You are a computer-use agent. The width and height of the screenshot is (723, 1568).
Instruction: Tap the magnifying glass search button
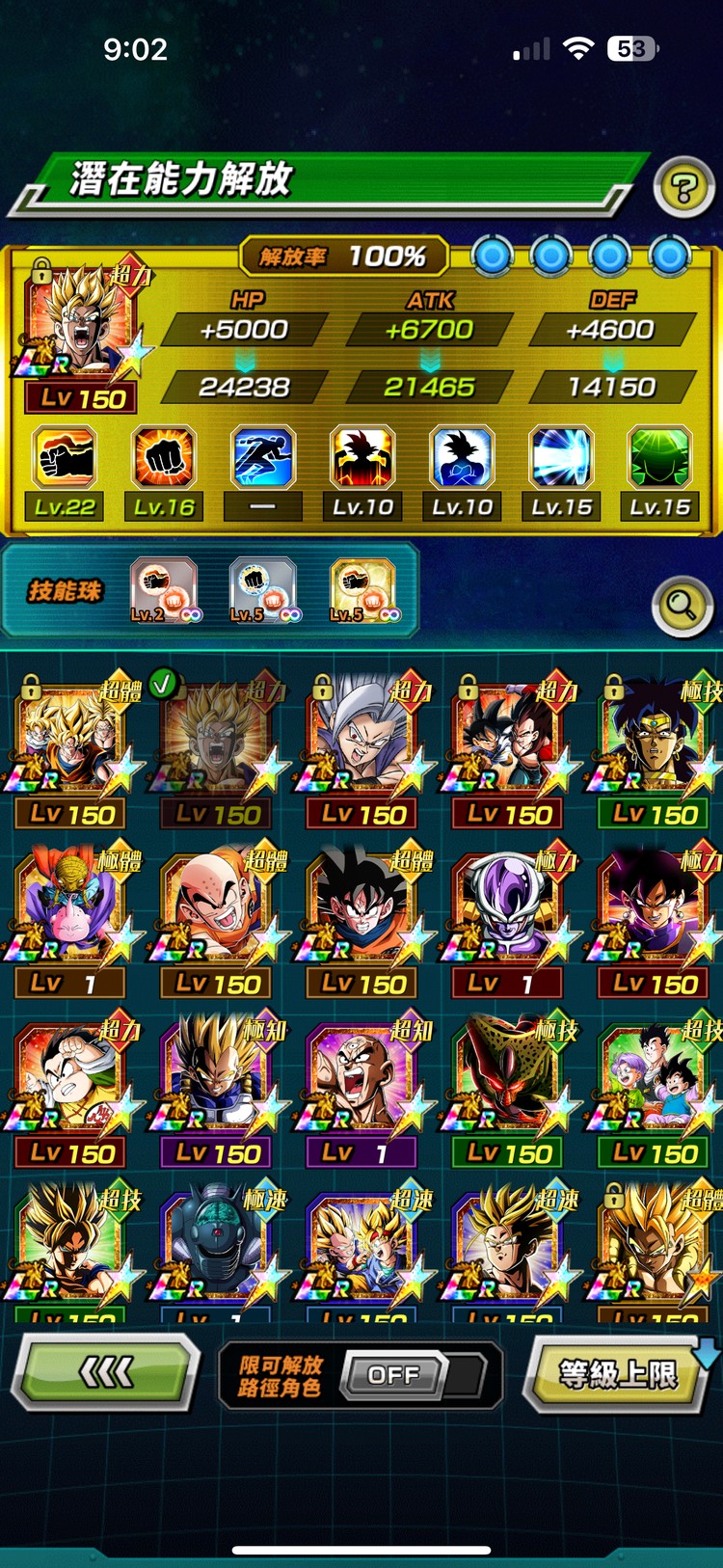pos(682,606)
